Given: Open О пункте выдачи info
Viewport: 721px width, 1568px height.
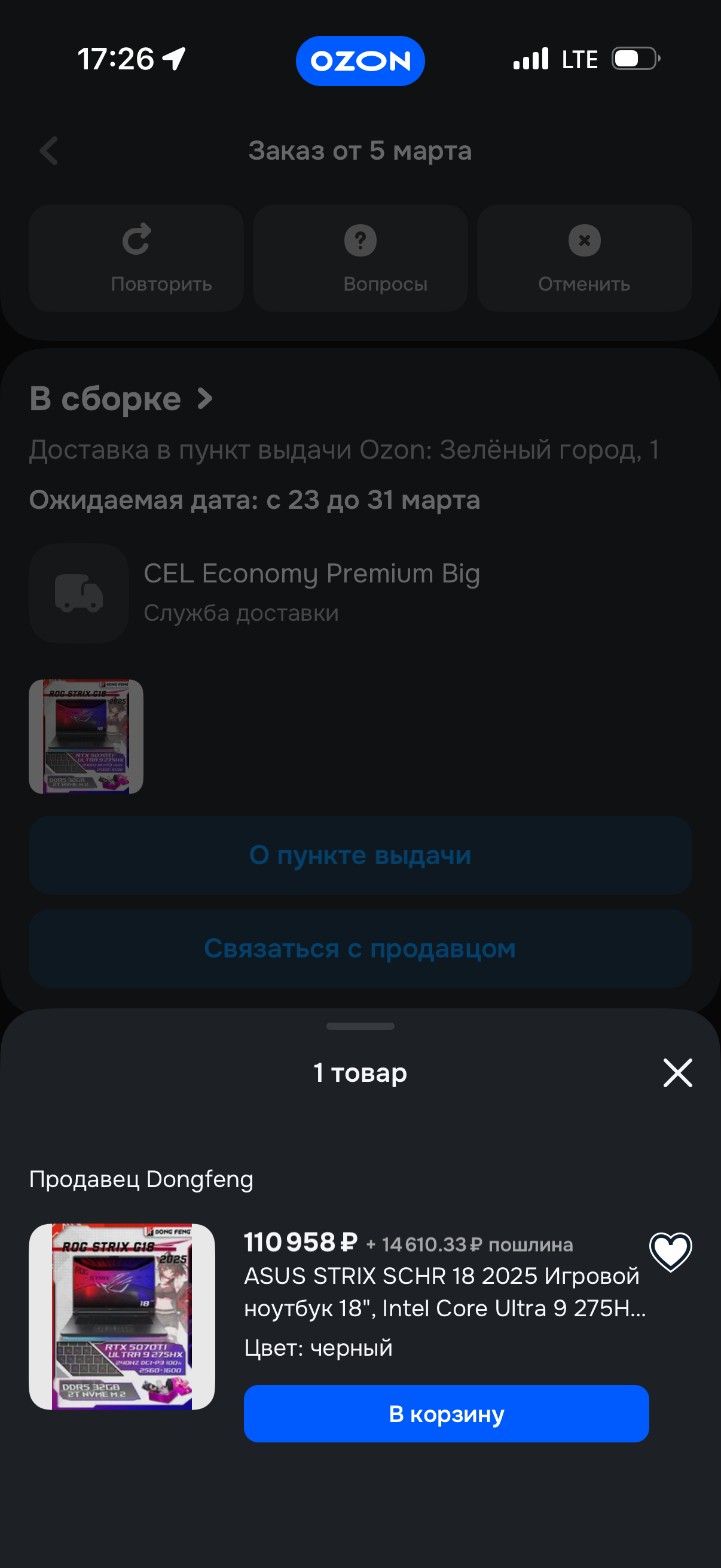Looking at the screenshot, I should (x=360, y=855).
